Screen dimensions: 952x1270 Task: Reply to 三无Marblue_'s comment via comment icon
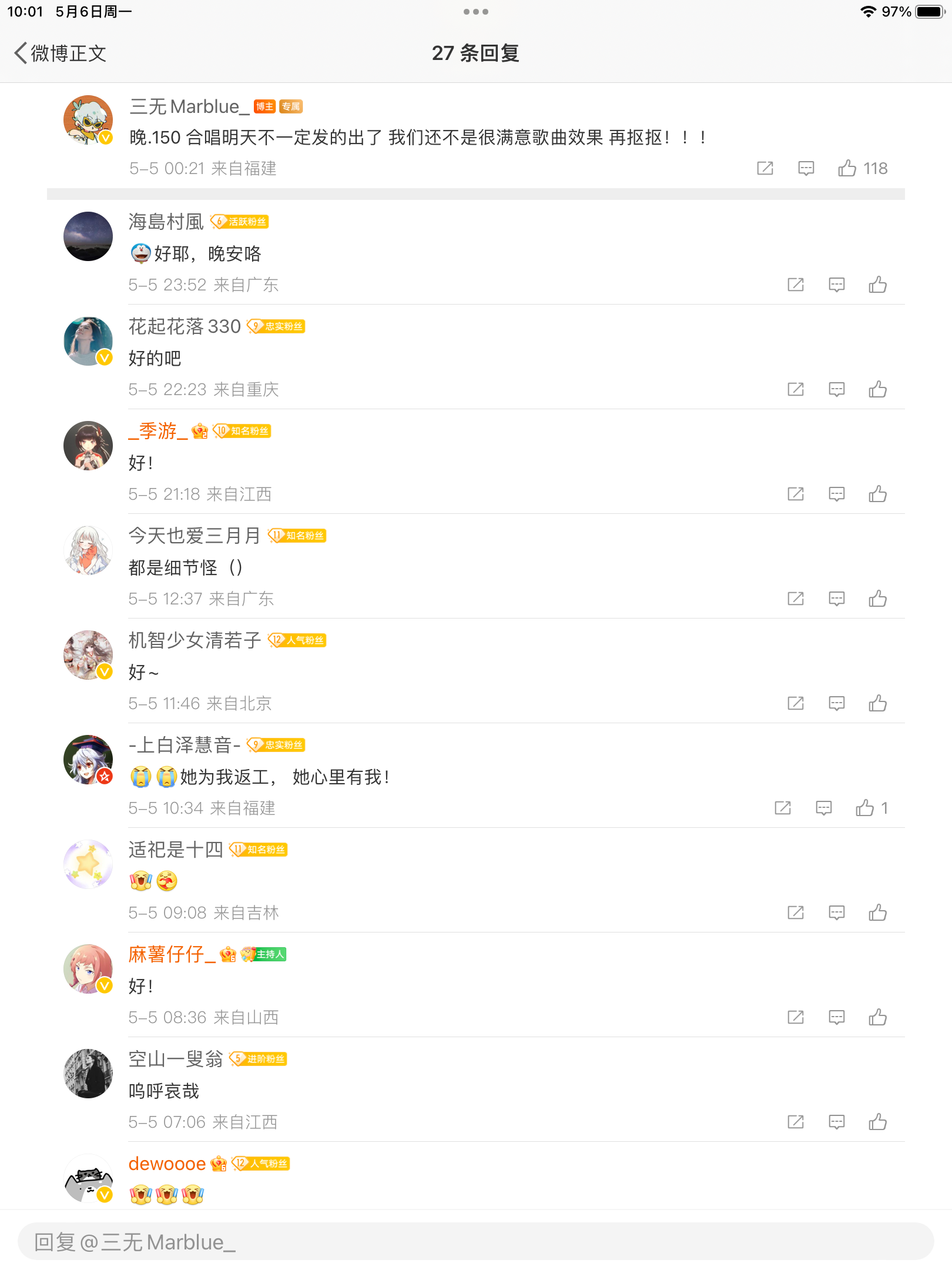tap(806, 169)
